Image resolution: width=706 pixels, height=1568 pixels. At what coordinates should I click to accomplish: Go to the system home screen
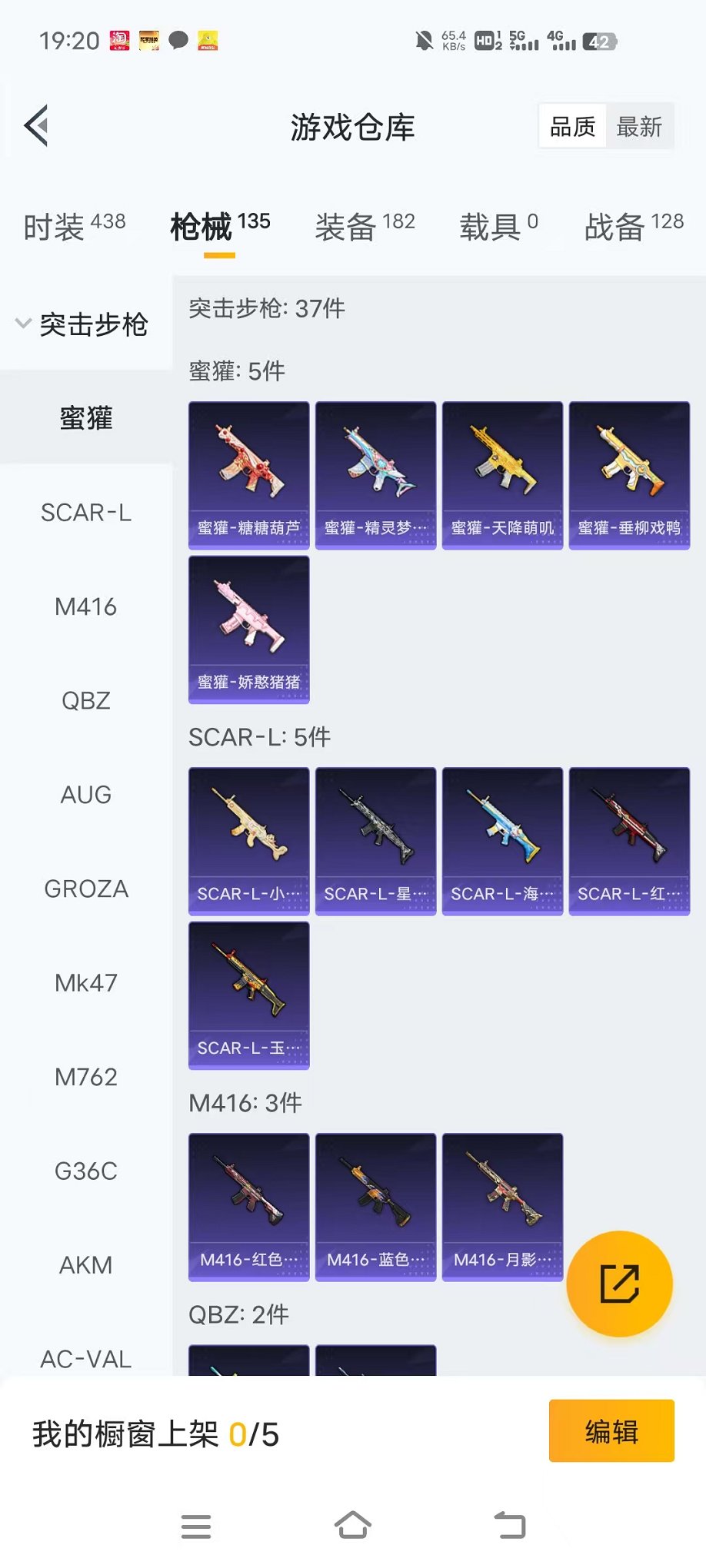[353, 1526]
